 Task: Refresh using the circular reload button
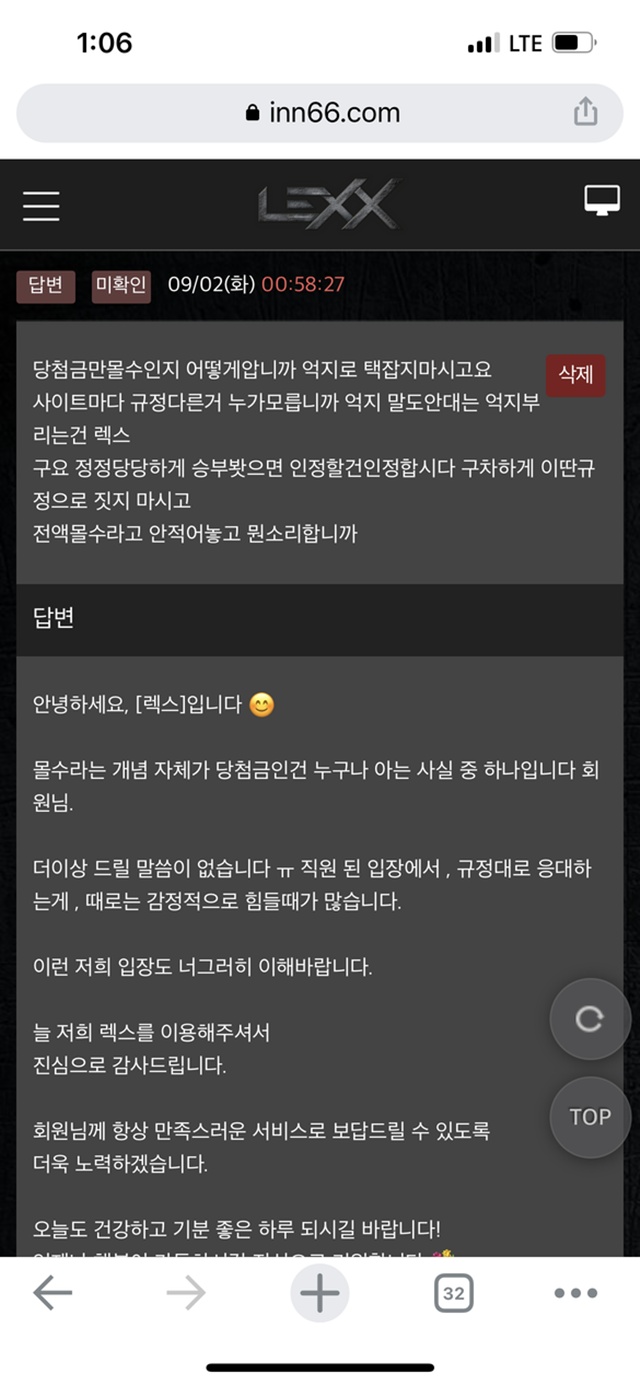pyautogui.click(x=590, y=1019)
